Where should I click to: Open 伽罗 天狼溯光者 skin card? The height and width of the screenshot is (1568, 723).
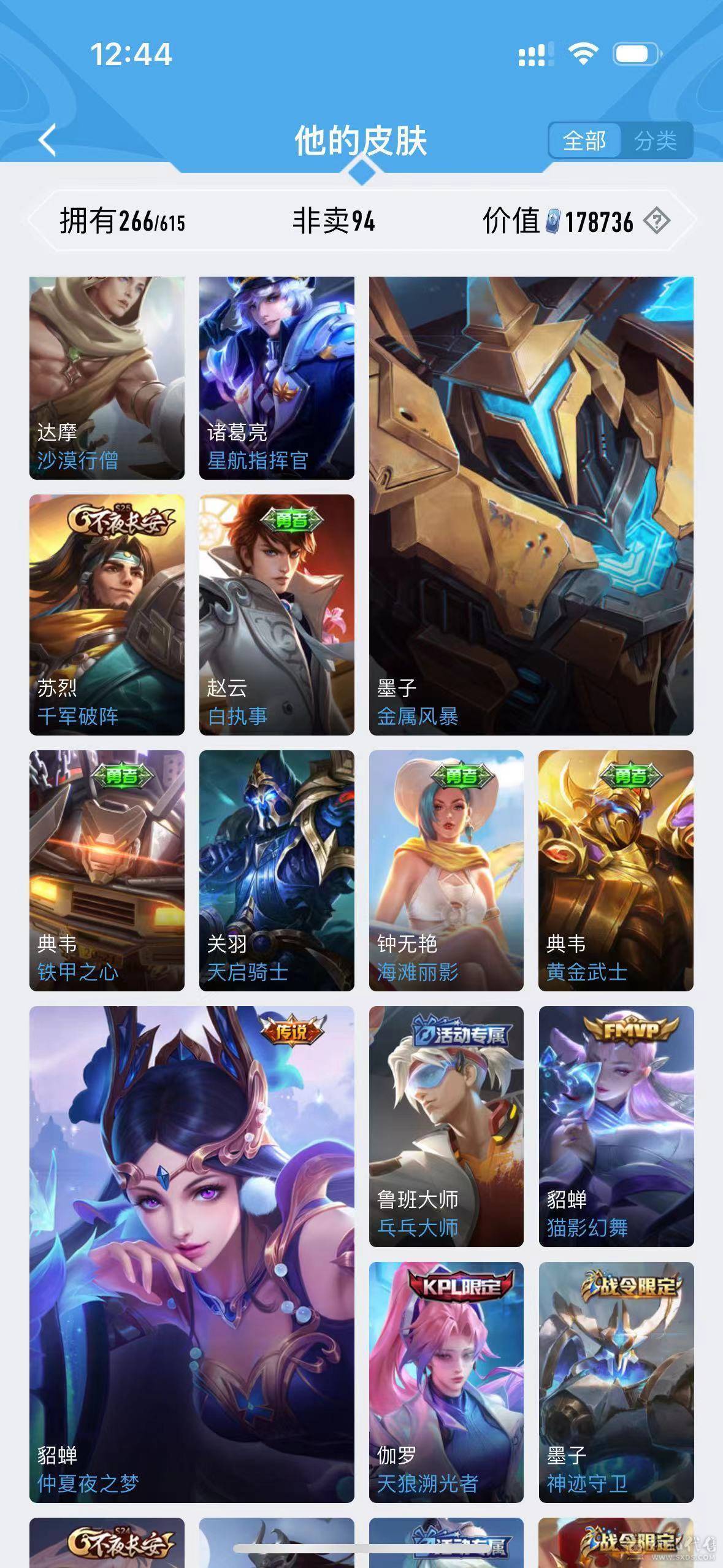(x=446, y=1382)
